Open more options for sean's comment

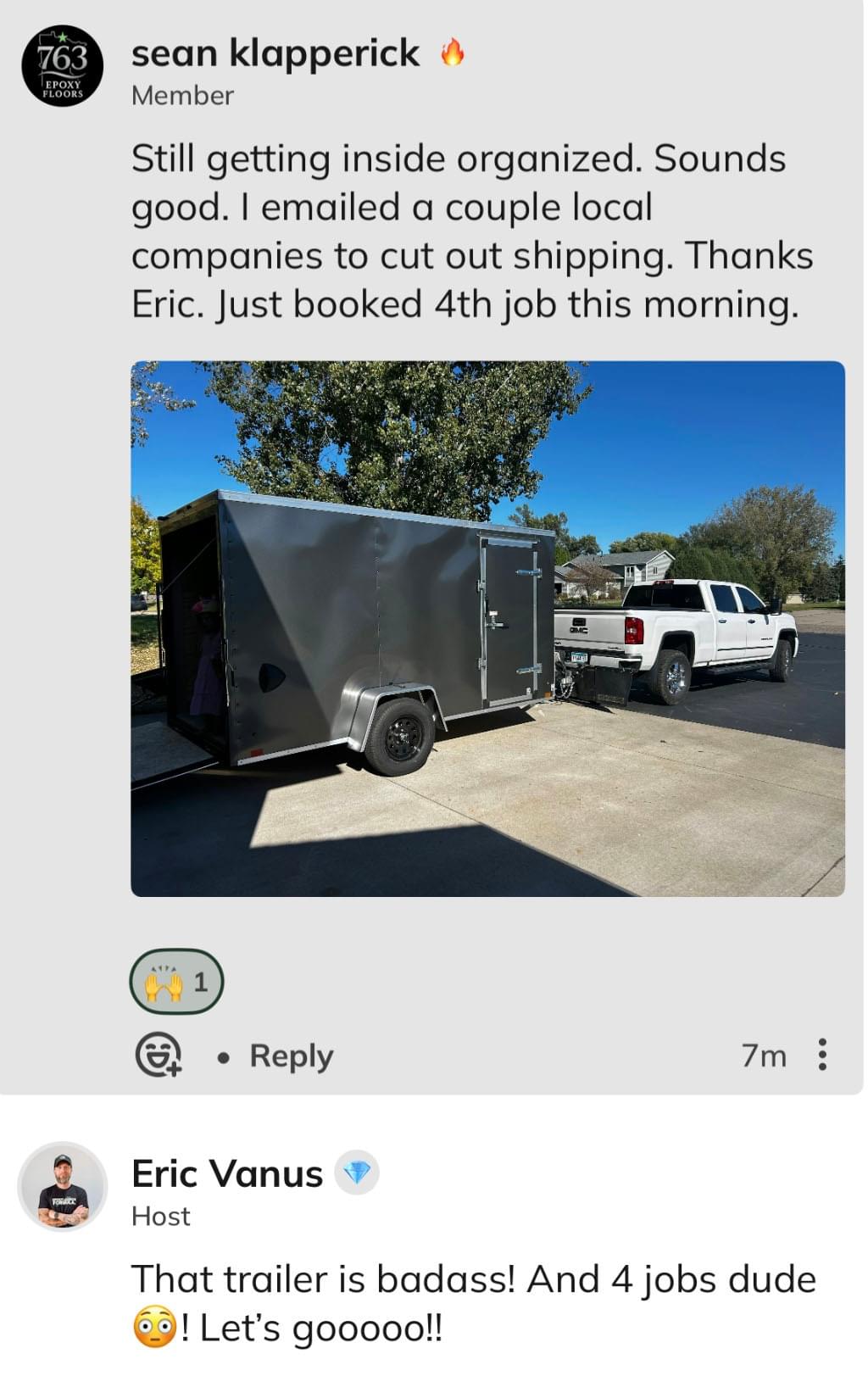[821, 1055]
